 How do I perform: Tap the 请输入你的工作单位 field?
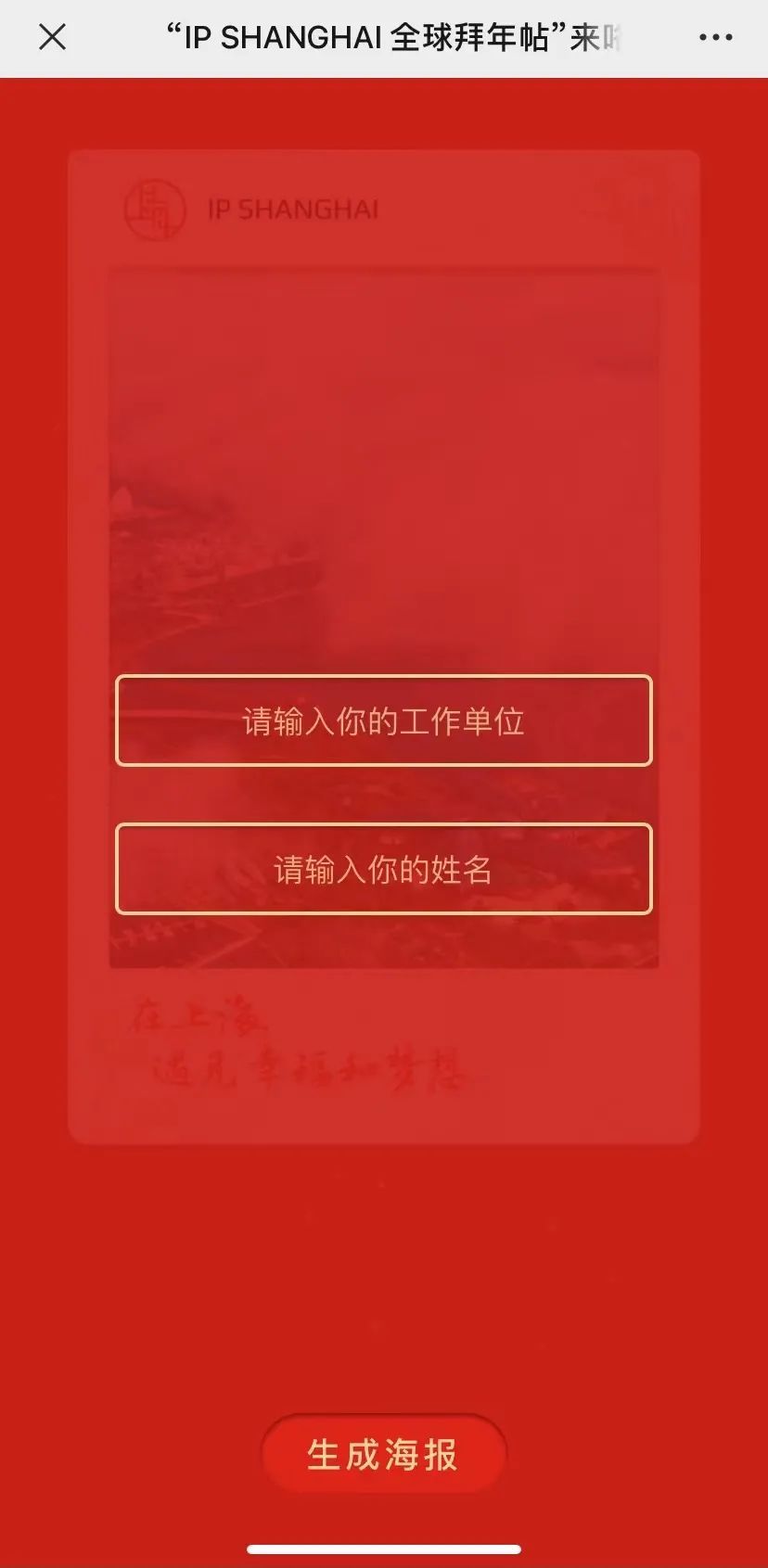[384, 720]
